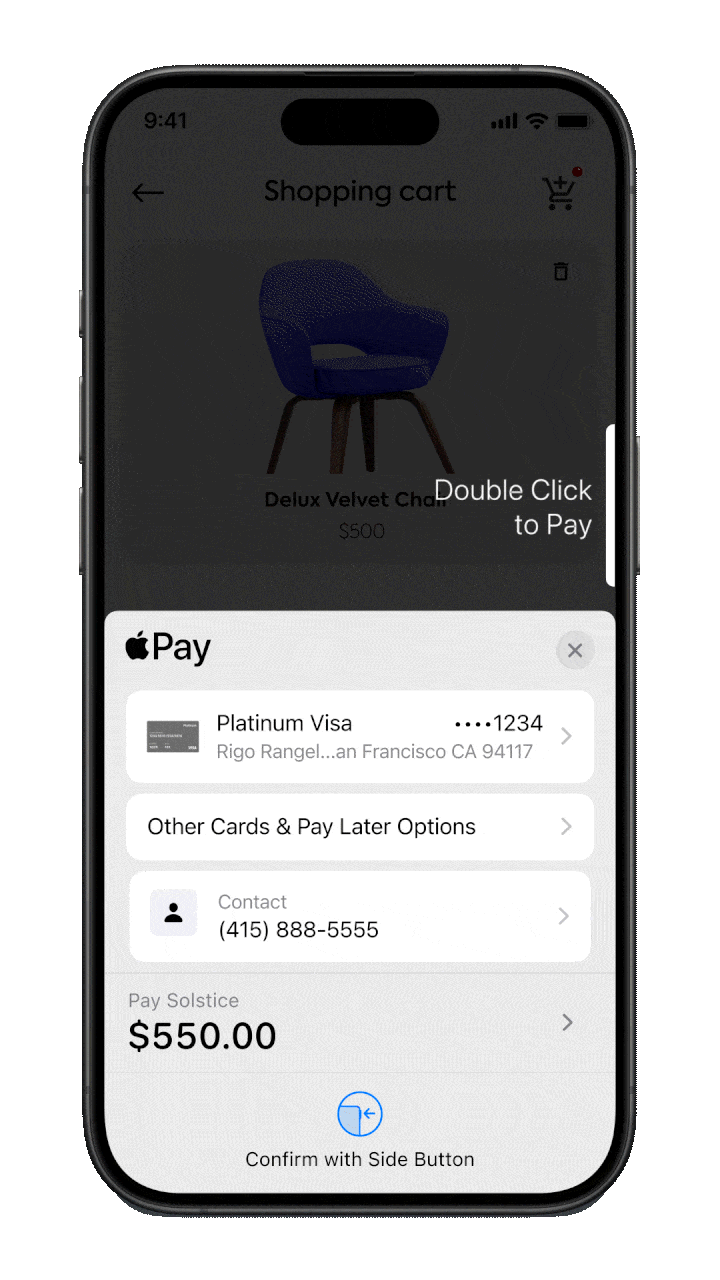720x1280 pixels.
Task: Close the Apple Pay sheet
Action: [575, 651]
